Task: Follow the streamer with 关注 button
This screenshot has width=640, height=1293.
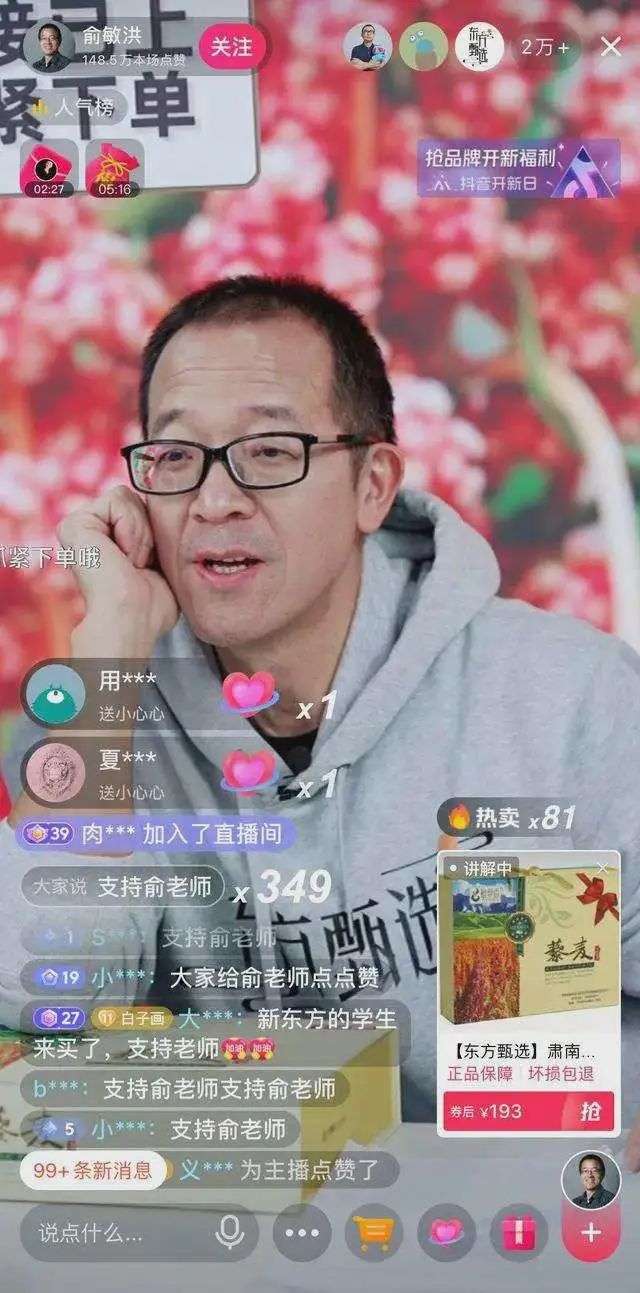Action: tap(232, 47)
